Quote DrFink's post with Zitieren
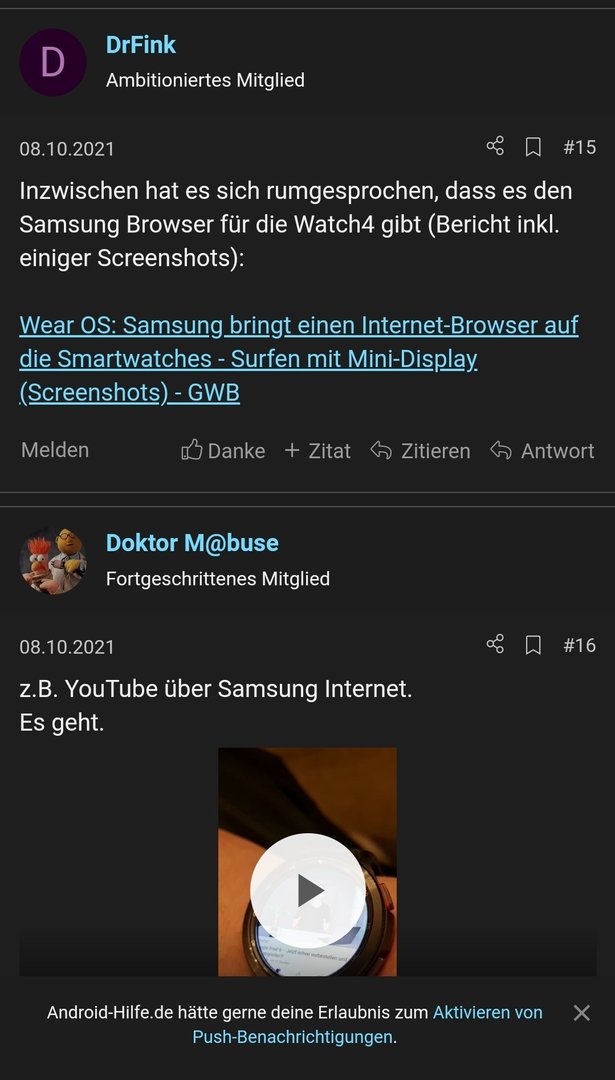The image size is (615, 1080). [x=420, y=451]
